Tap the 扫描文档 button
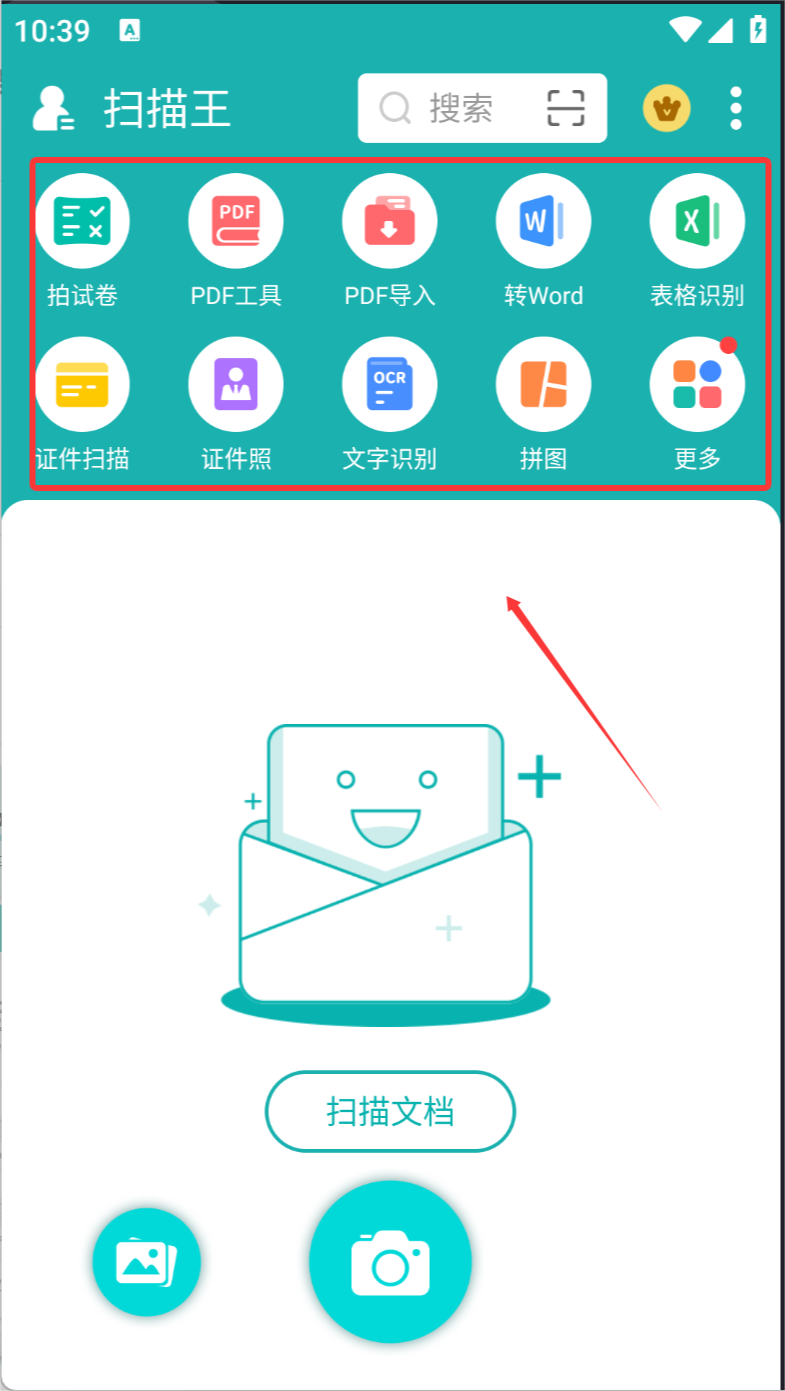Viewport: 785px width, 1391px height. 390,1111
